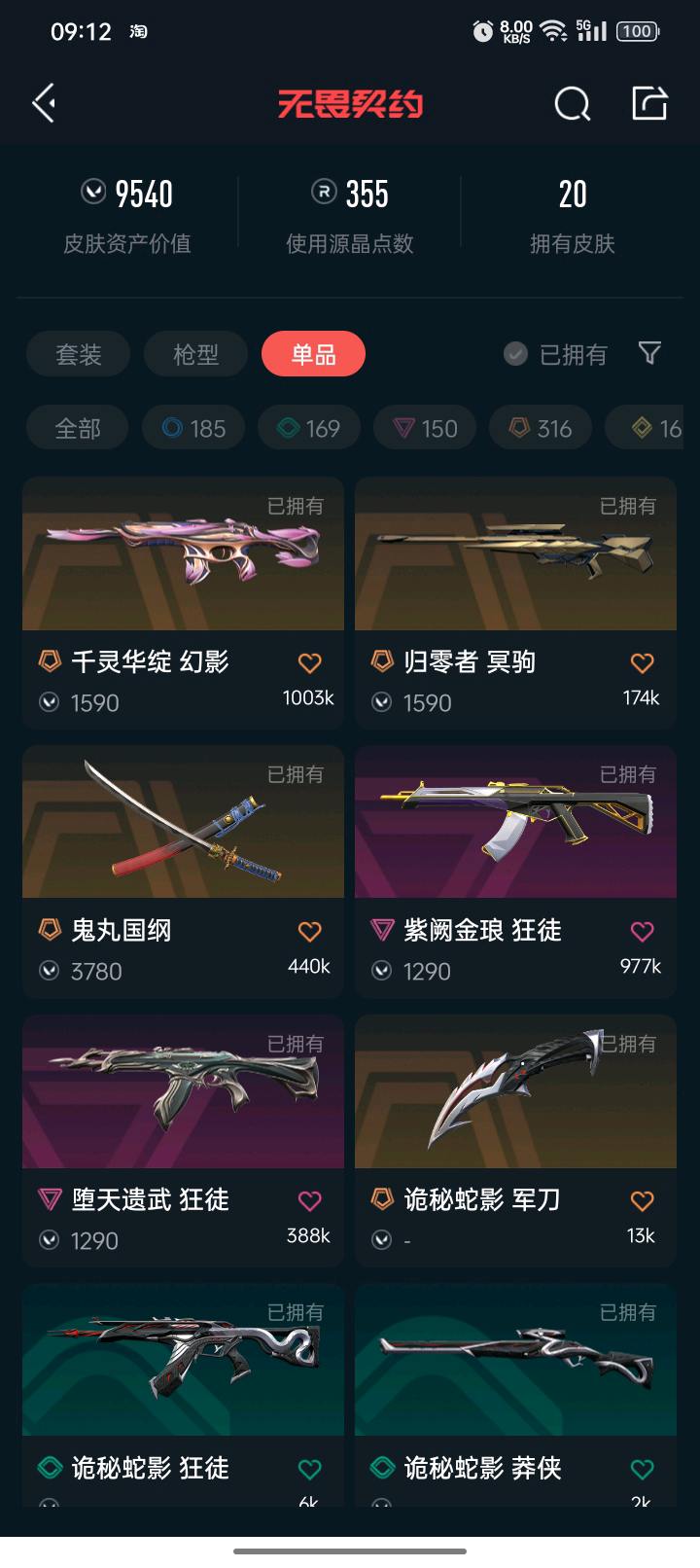
Task: Filter by the 150 rarity chip
Action: coord(425,428)
